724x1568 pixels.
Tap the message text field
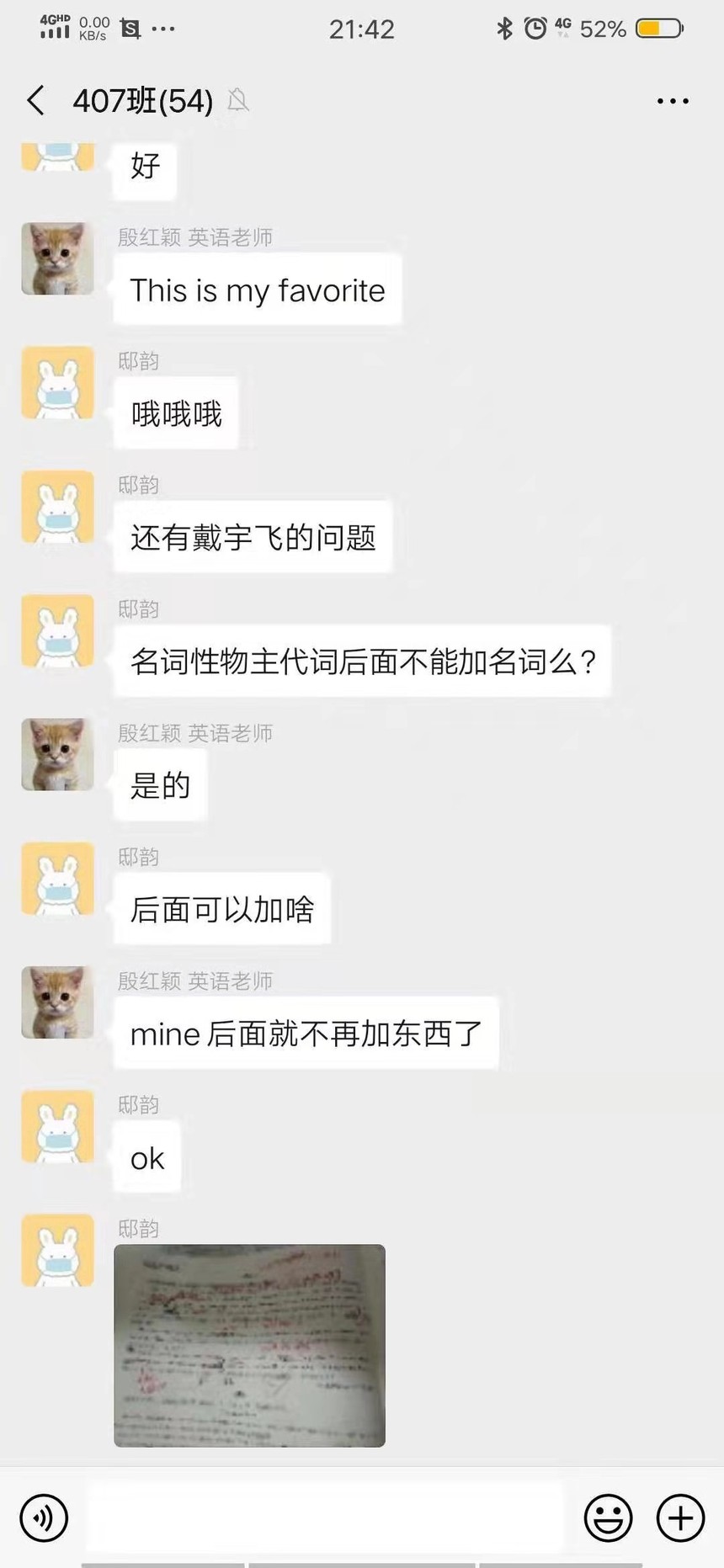324,1518
